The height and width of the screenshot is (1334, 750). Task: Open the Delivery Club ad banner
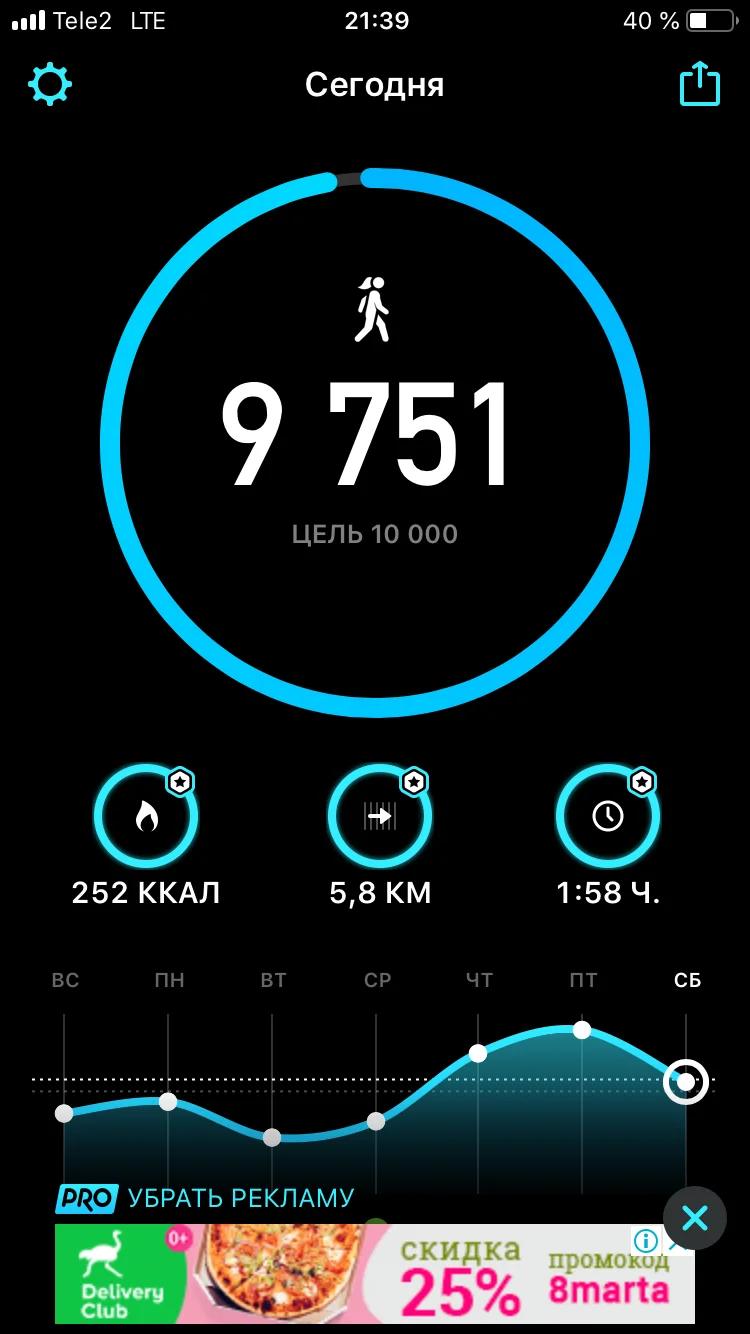374,1274
